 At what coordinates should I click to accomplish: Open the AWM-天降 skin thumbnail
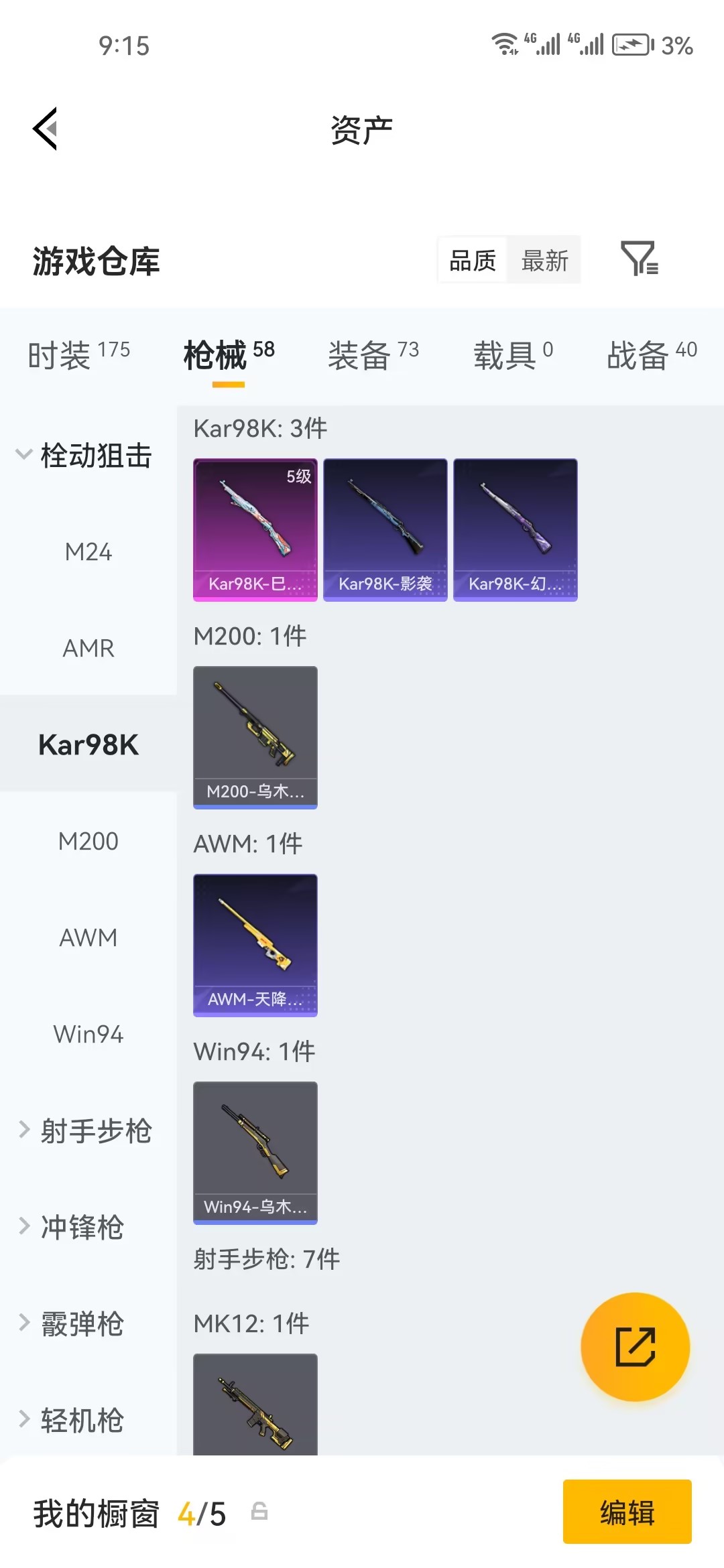pyautogui.click(x=255, y=945)
